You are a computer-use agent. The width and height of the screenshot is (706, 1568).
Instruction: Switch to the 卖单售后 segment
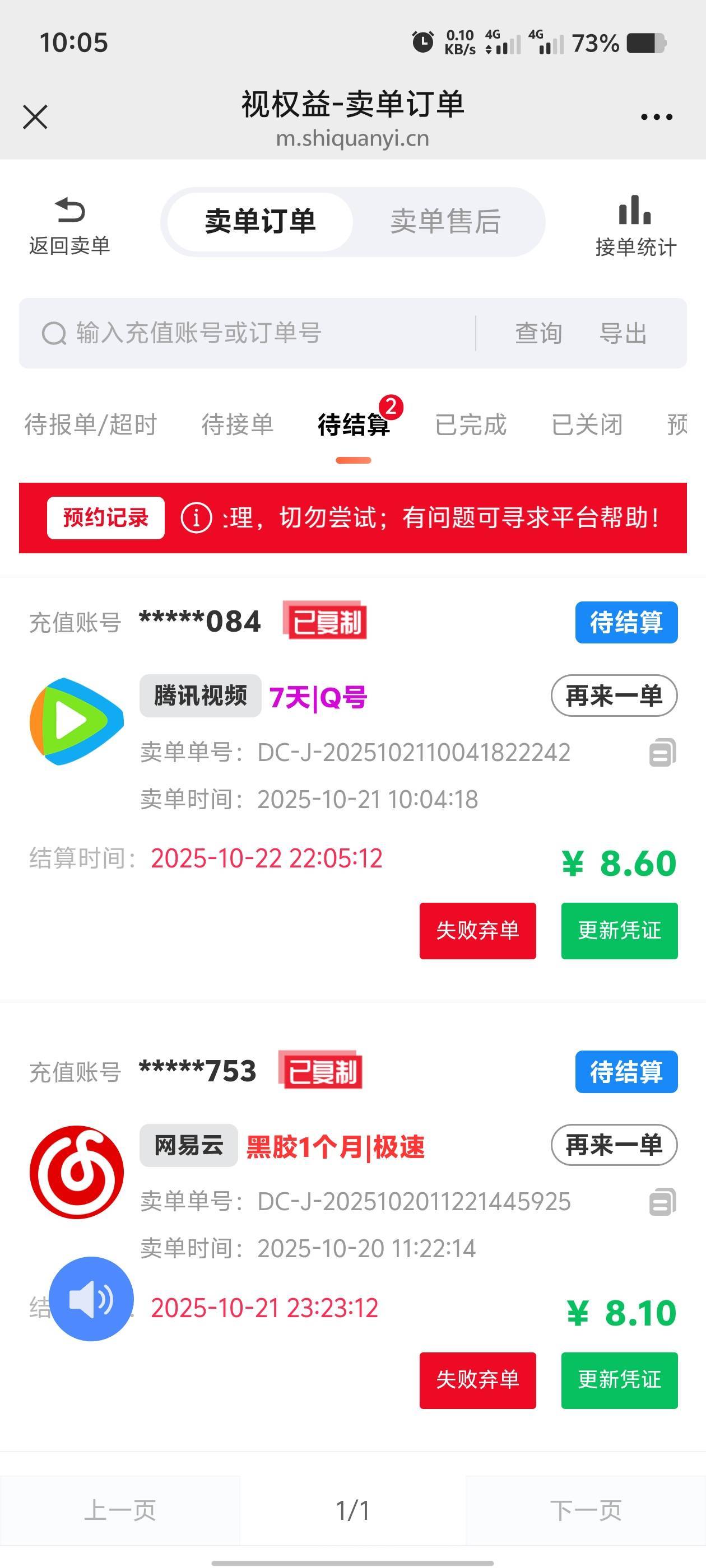[x=445, y=222]
